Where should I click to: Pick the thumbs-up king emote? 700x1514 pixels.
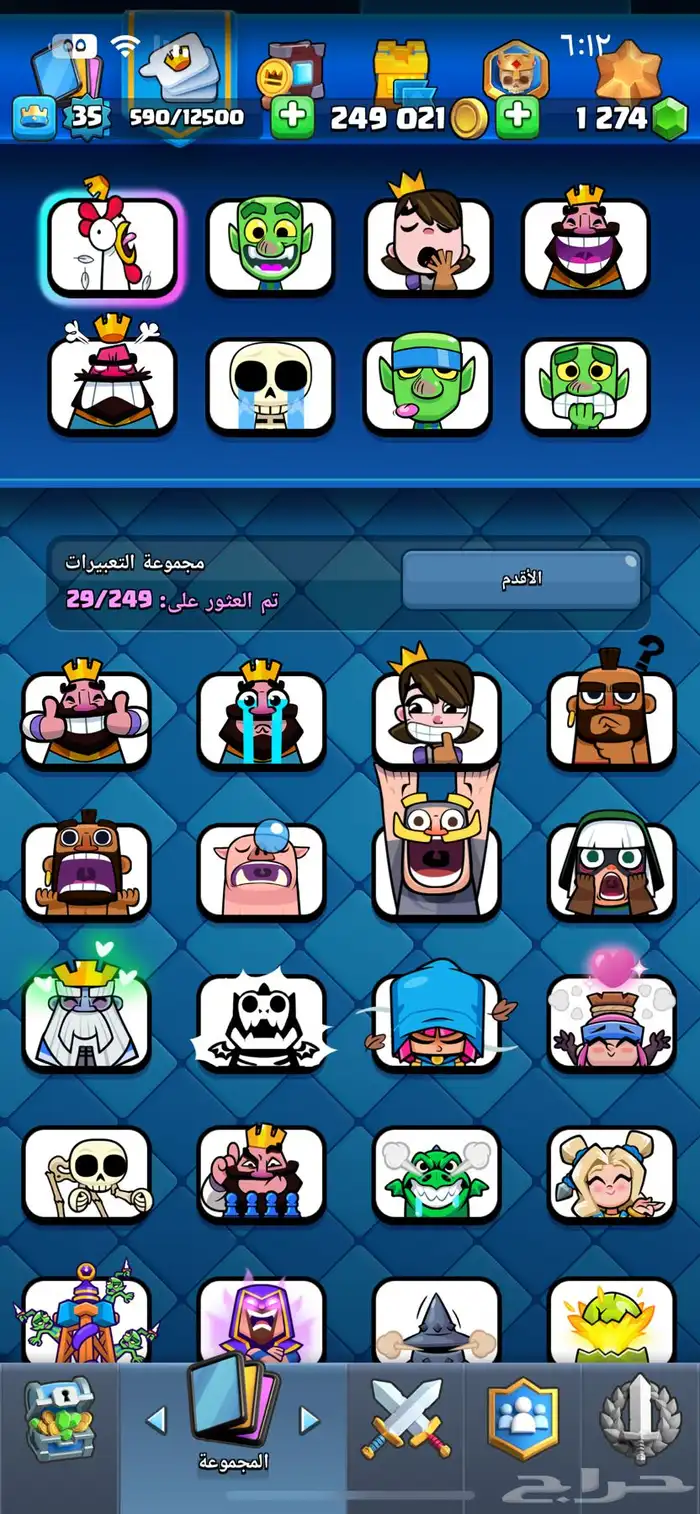(x=86, y=718)
